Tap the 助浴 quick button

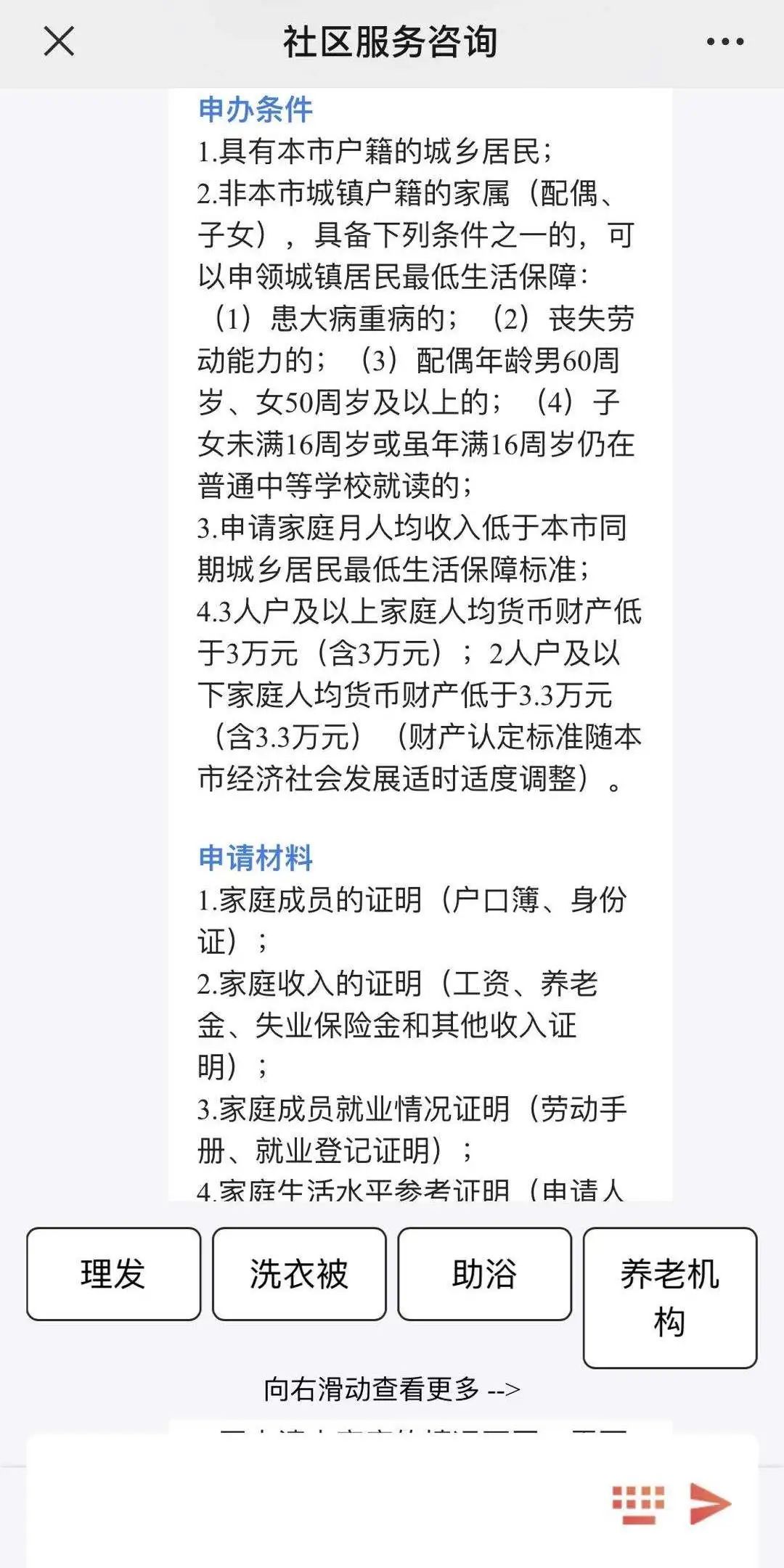[x=484, y=1273]
